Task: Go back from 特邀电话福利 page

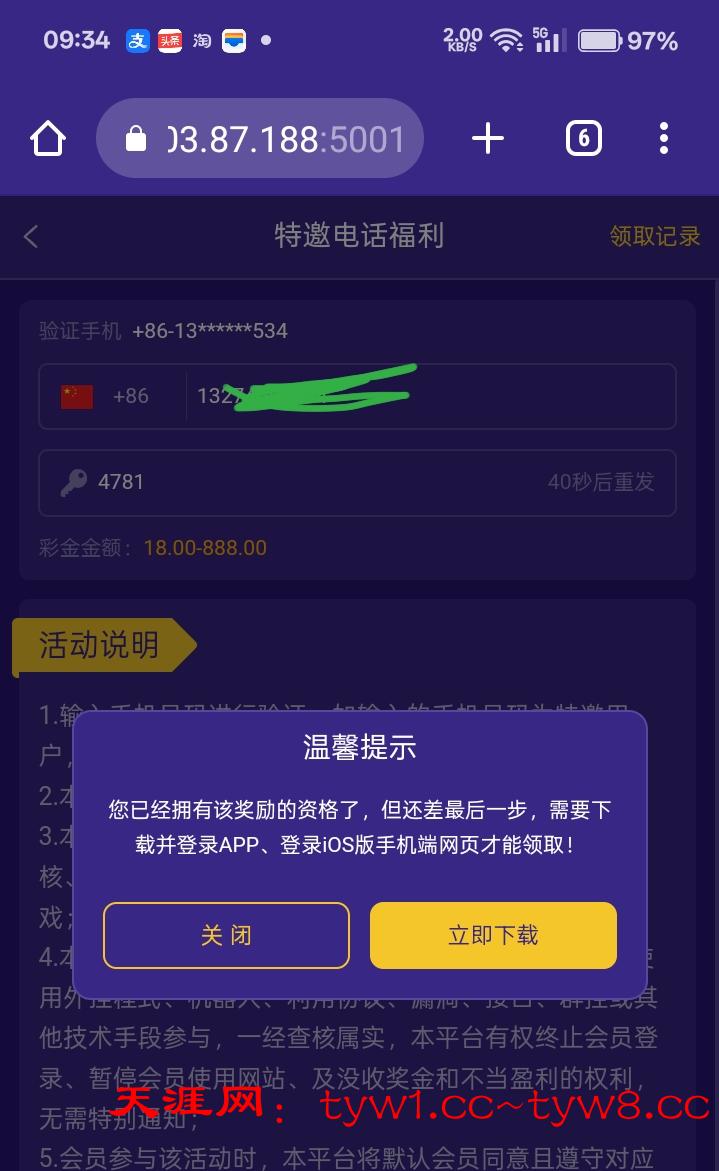Action: point(31,236)
